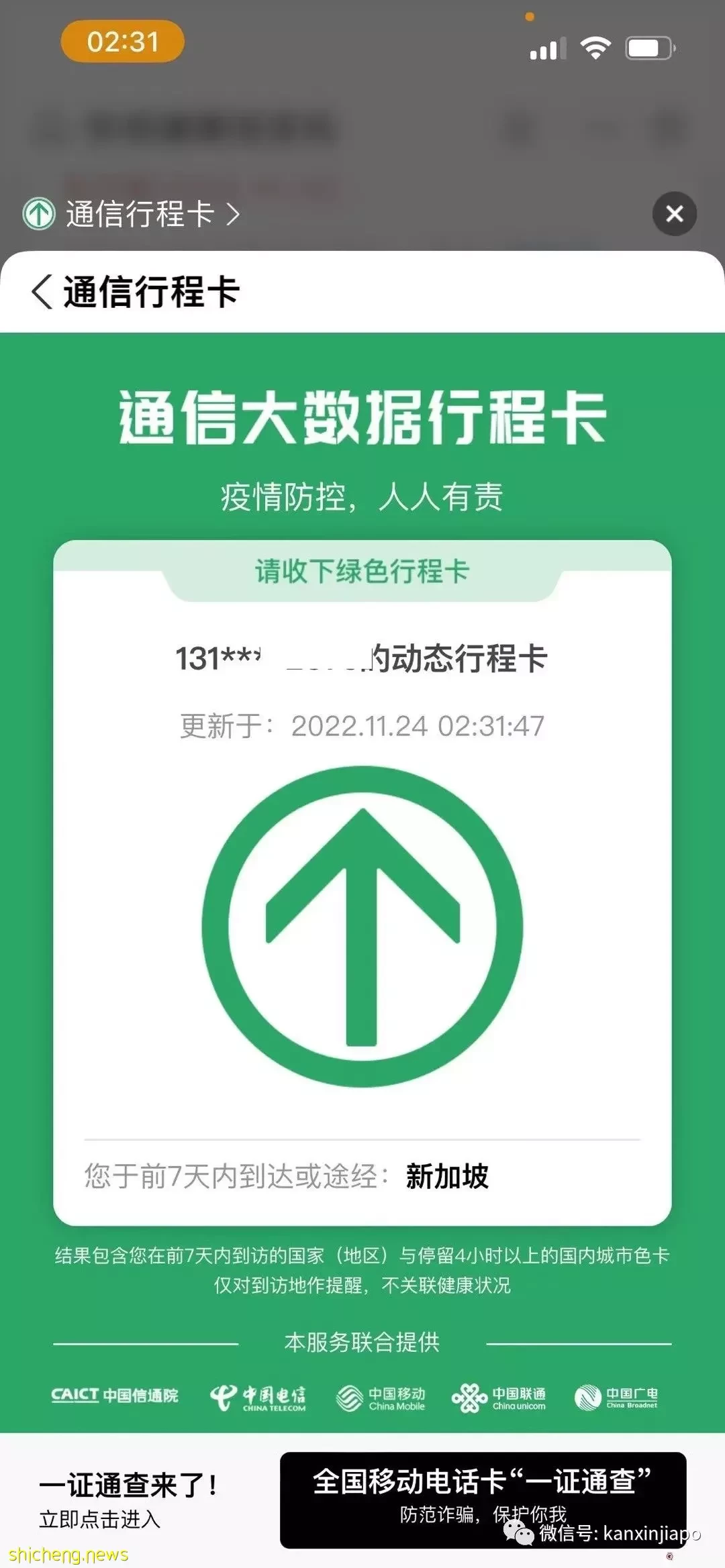Screen dimensions: 725x1568
Task: Tap 立即点击进入 for 一证通查
Action: coord(100,1520)
